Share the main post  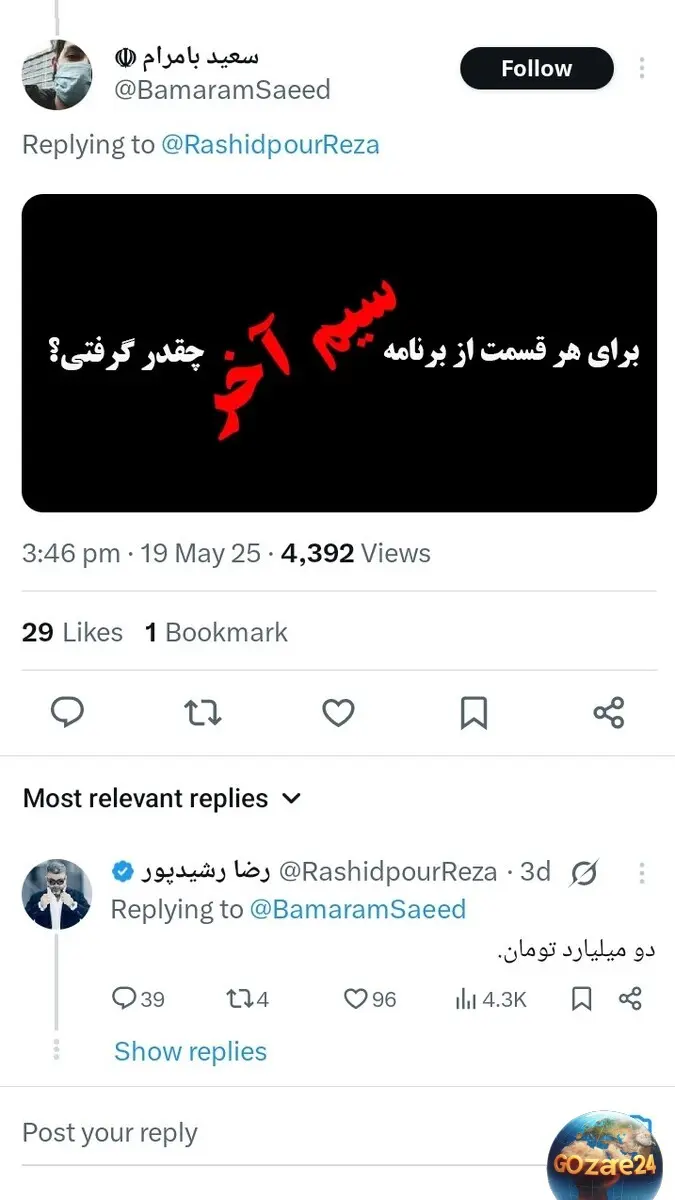[x=608, y=712]
